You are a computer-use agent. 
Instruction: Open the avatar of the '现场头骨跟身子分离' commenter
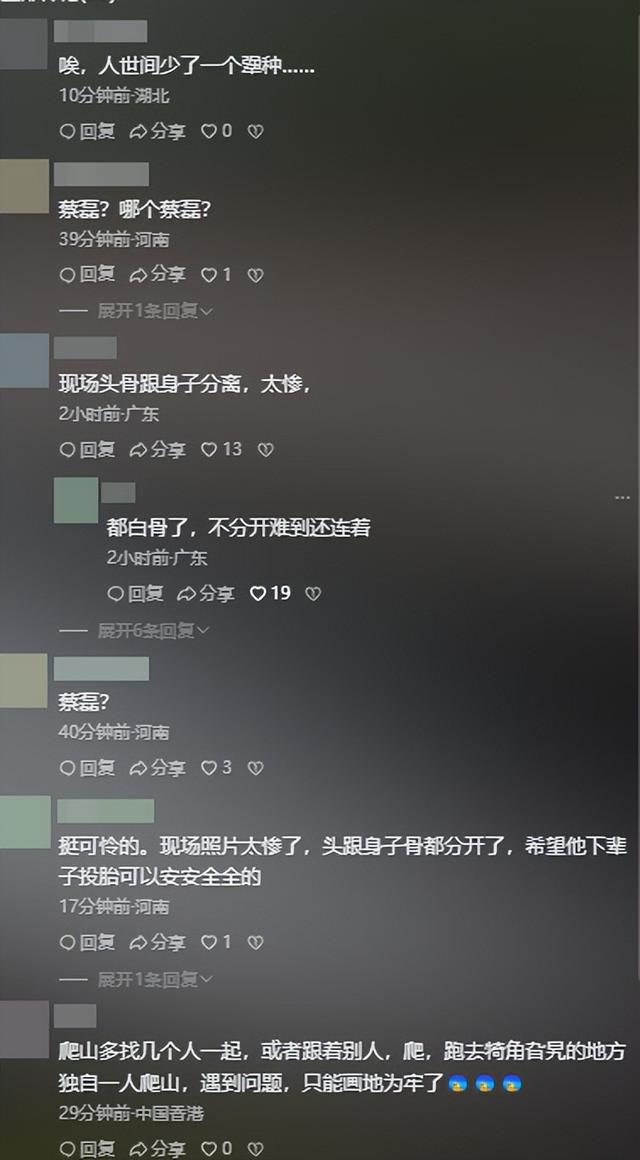point(24,359)
